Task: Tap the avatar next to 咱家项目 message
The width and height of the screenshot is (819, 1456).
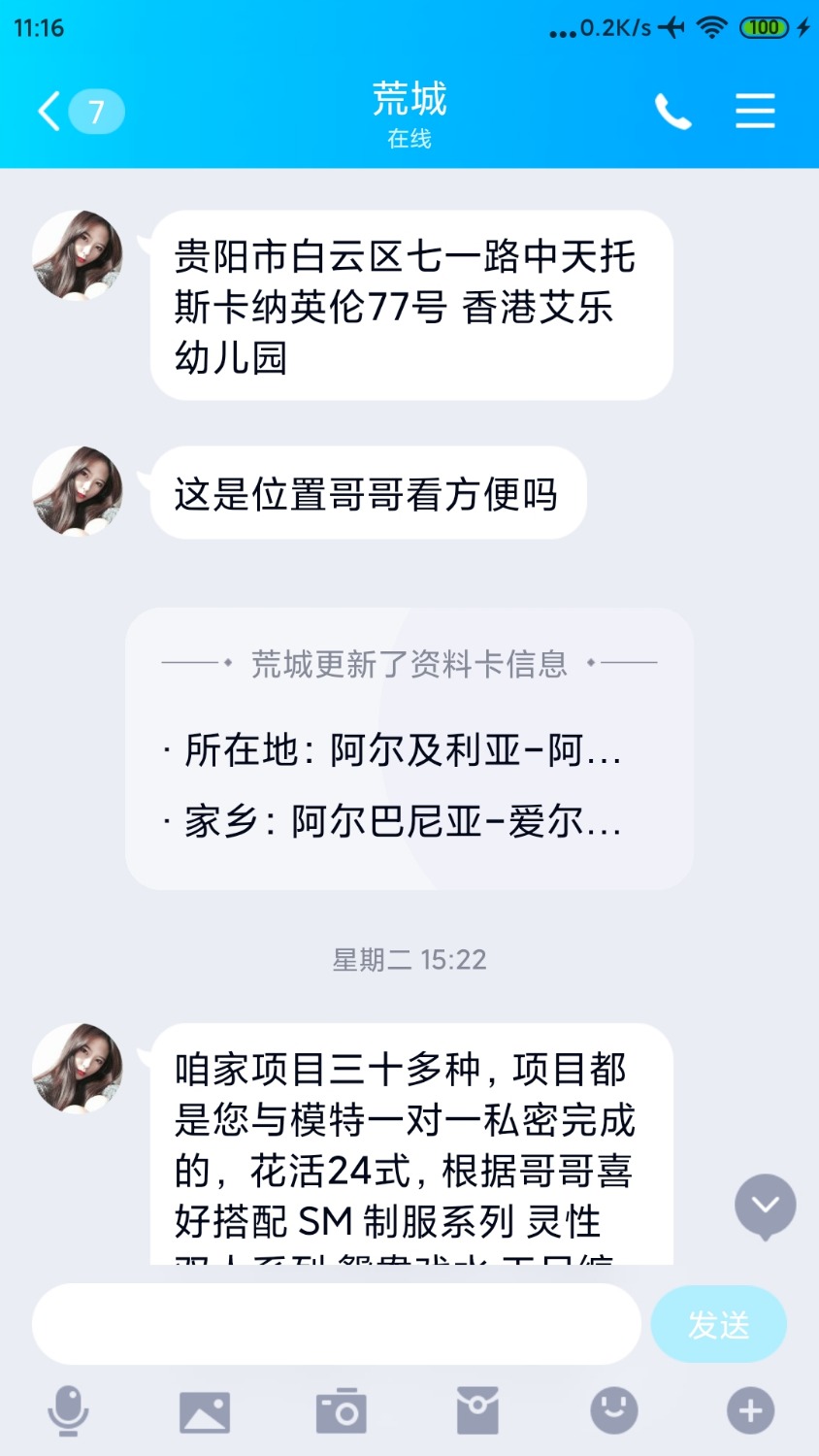Action: point(78,1068)
